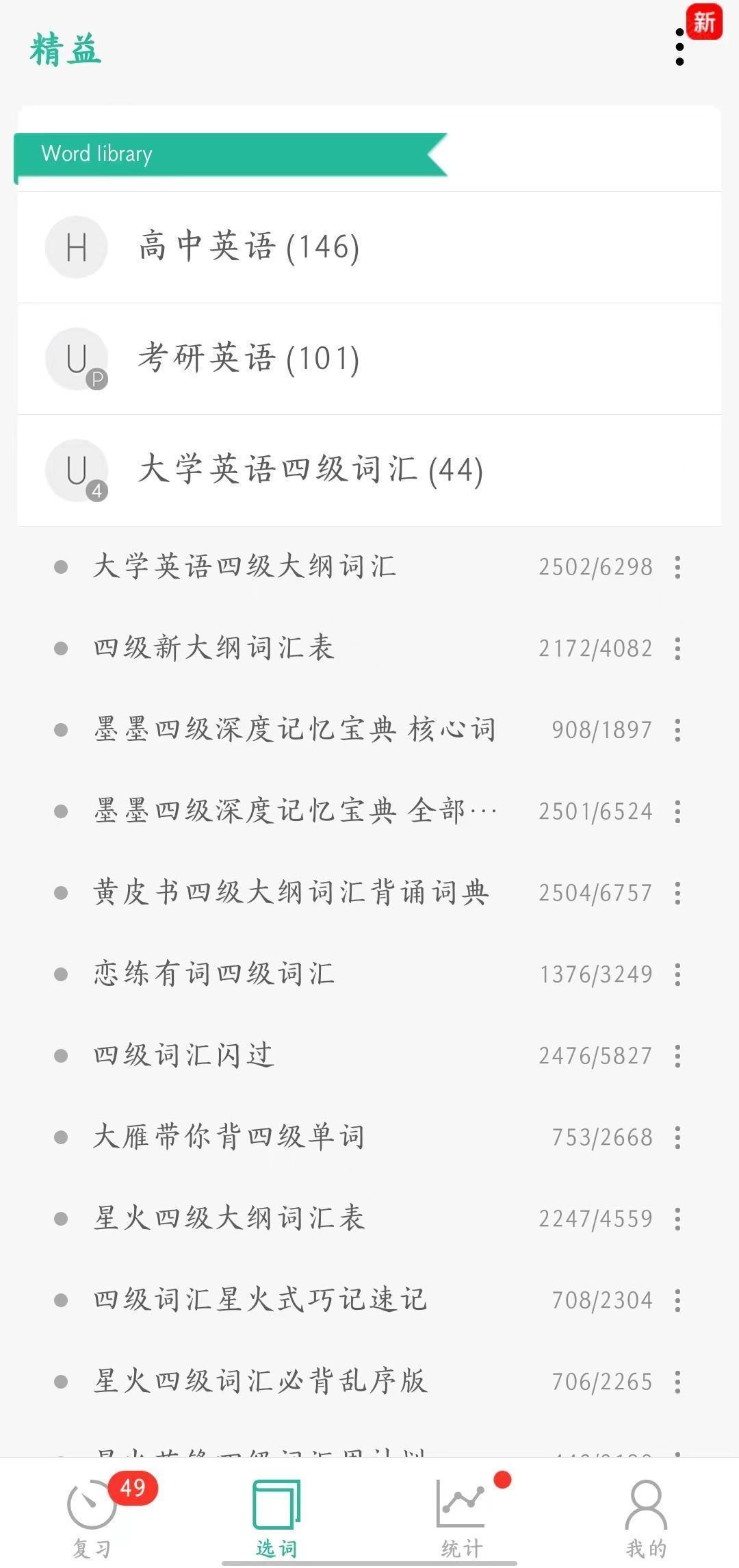Image resolution: width=739 pixels, height=1568 pixels.
Task: Open the 星火四级词汇必背乱序版 list
Action: (x=260, y=1382)
